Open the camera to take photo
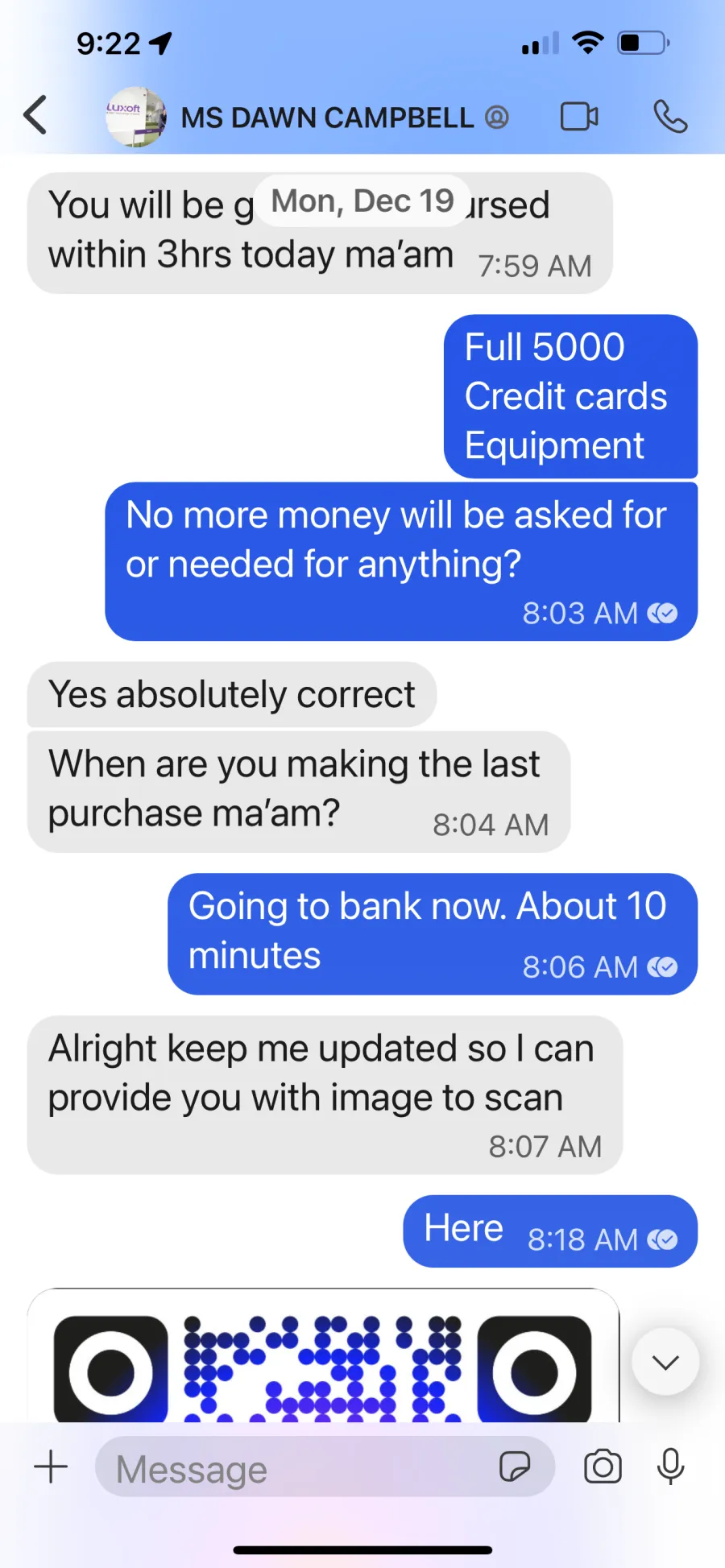The height and width of the screenshot is (1568, 725). tap(603, 1467)
